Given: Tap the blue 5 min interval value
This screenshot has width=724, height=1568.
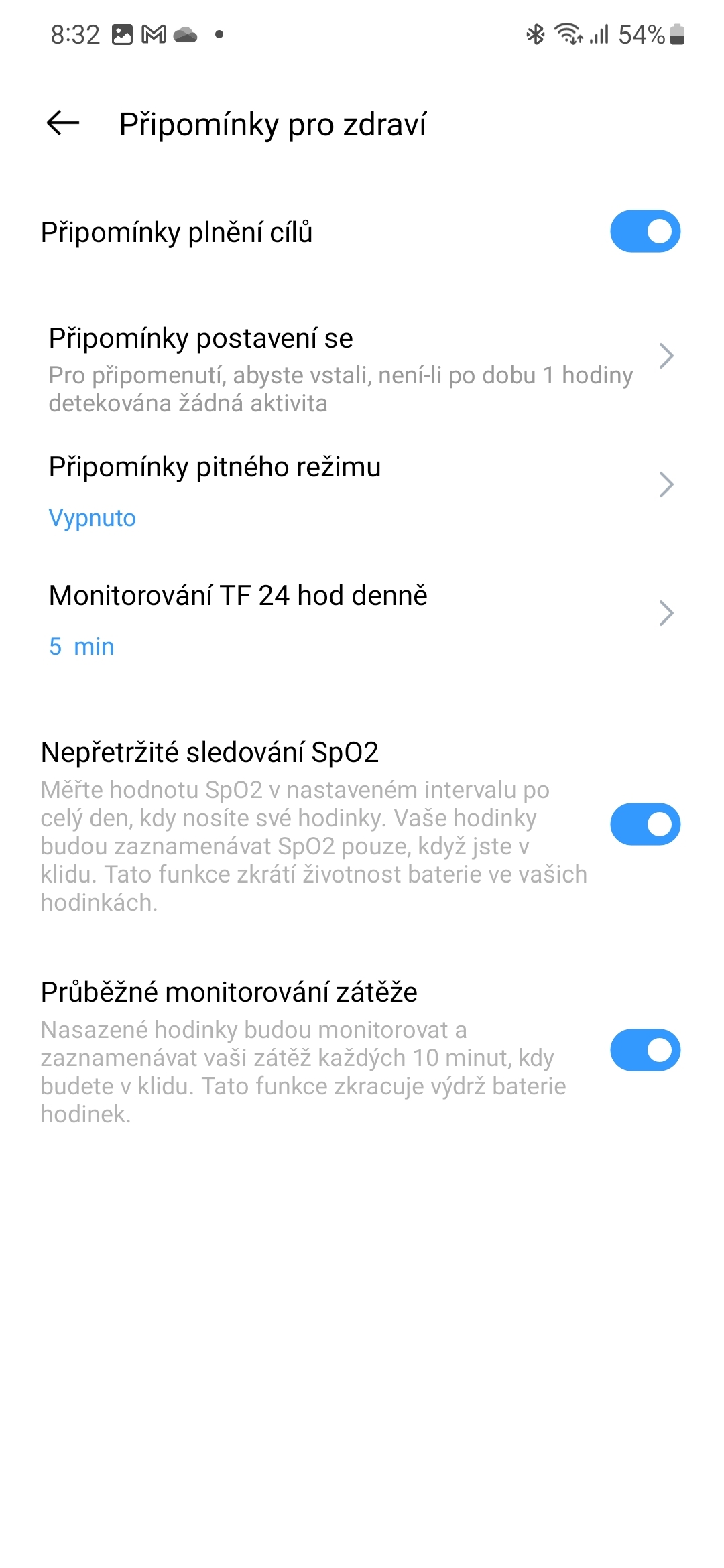Looking at the screenshot, I should pos(80,645).
